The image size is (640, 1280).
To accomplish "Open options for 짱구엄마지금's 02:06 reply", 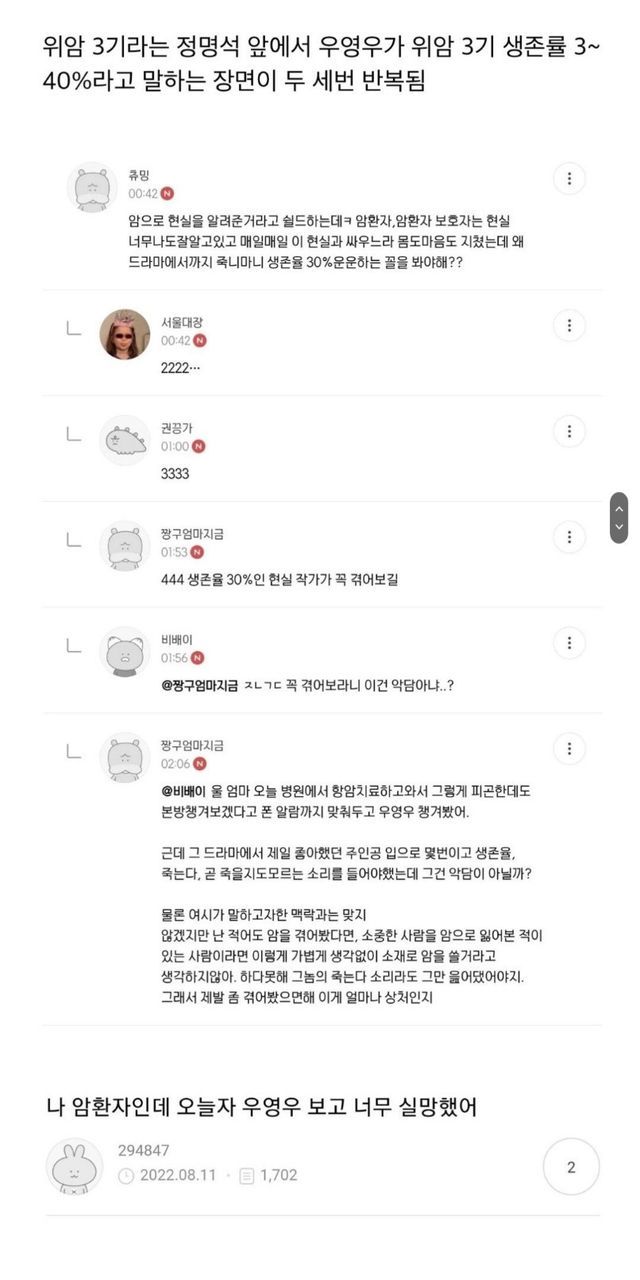I will pos(569,748).
